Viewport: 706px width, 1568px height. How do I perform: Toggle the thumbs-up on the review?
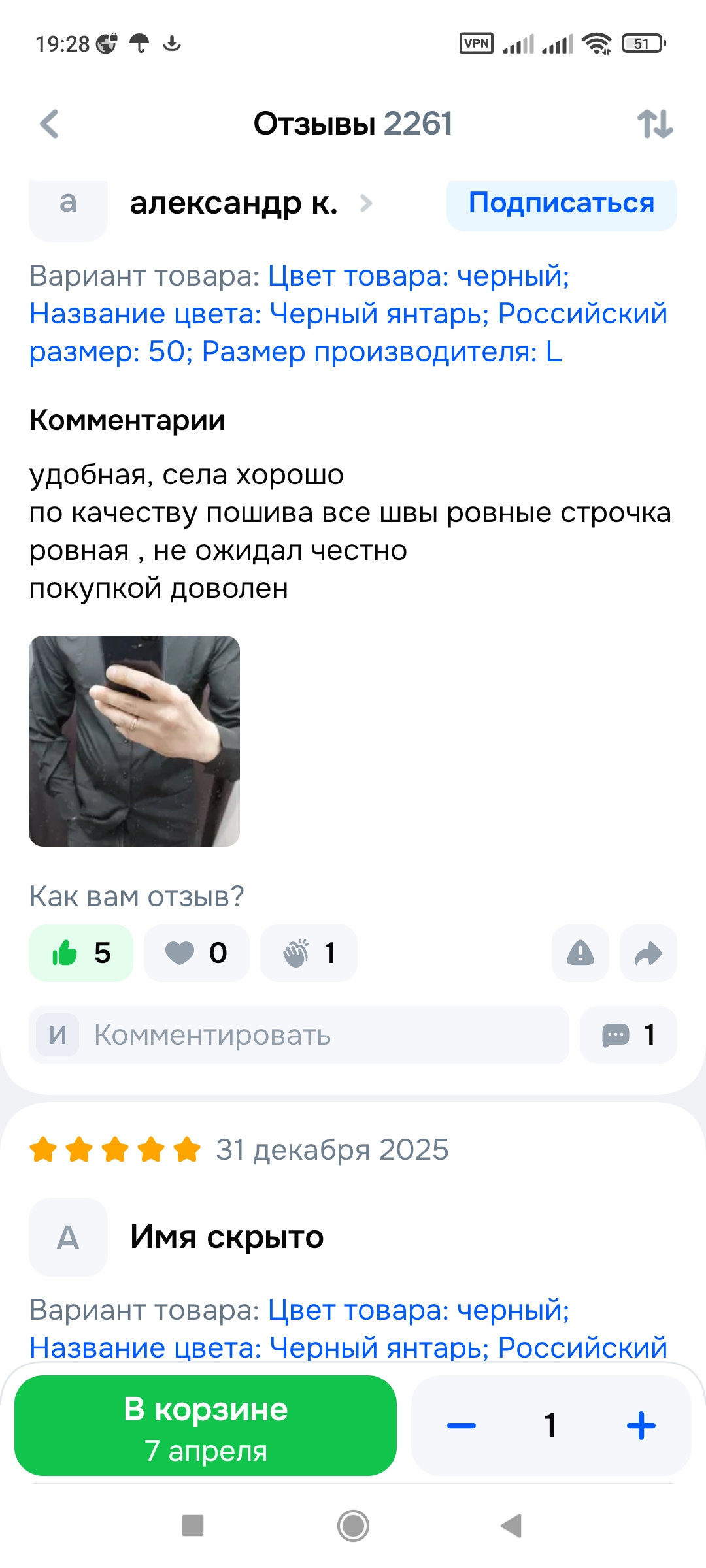point(81,953)
